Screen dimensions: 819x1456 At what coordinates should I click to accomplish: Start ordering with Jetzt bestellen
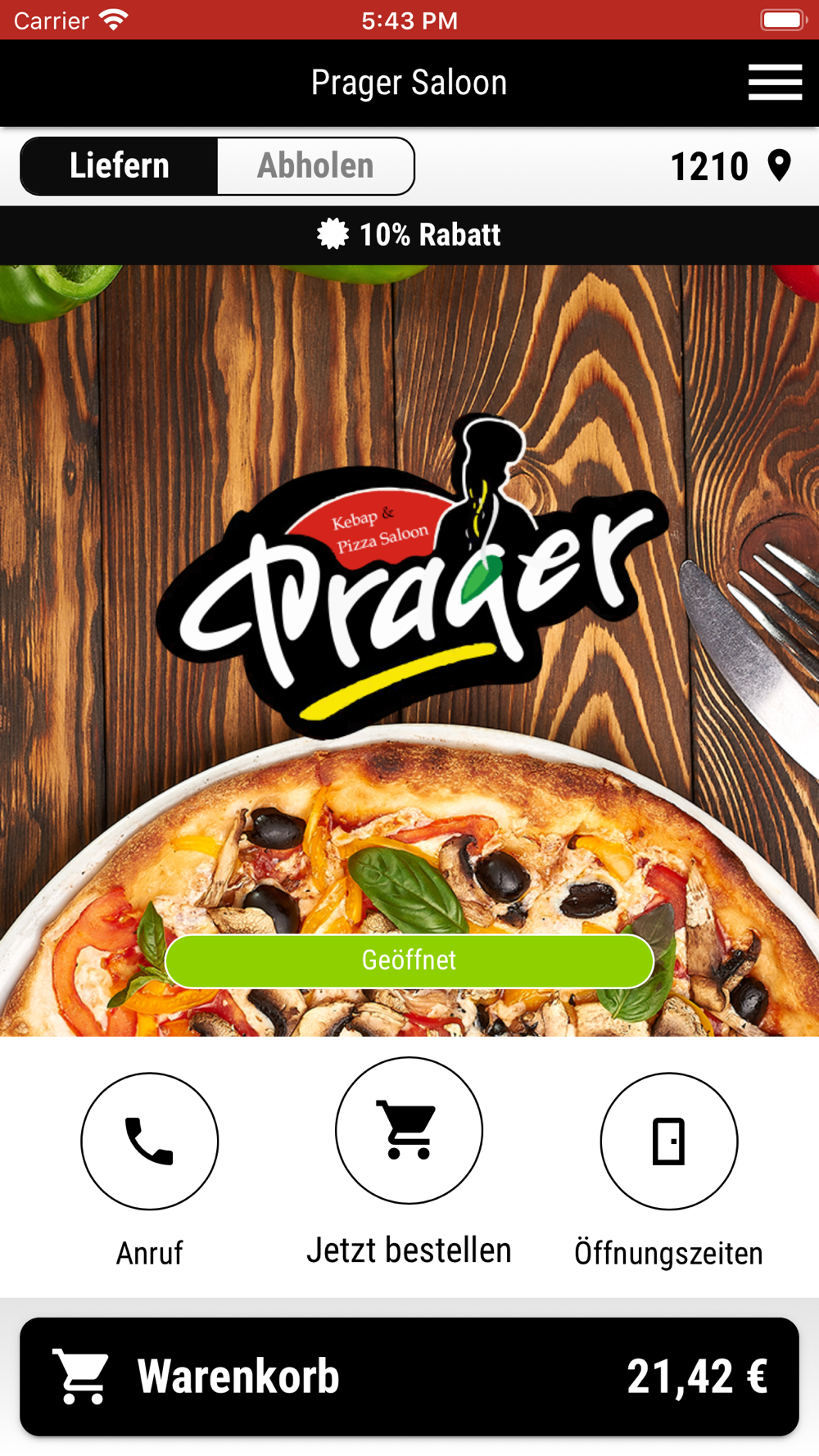[x=409, y=1131]
